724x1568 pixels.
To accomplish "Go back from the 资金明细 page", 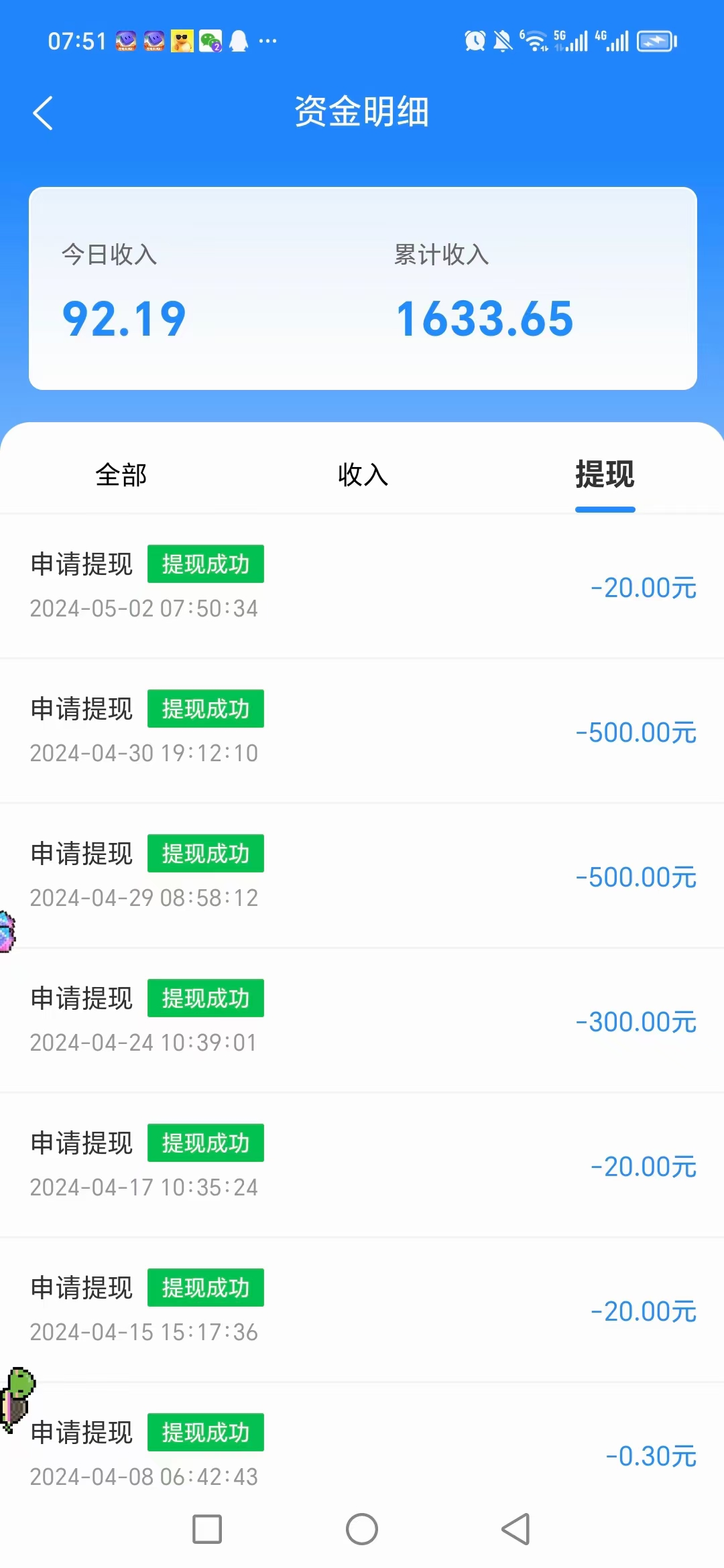I will tap(43, 113).
